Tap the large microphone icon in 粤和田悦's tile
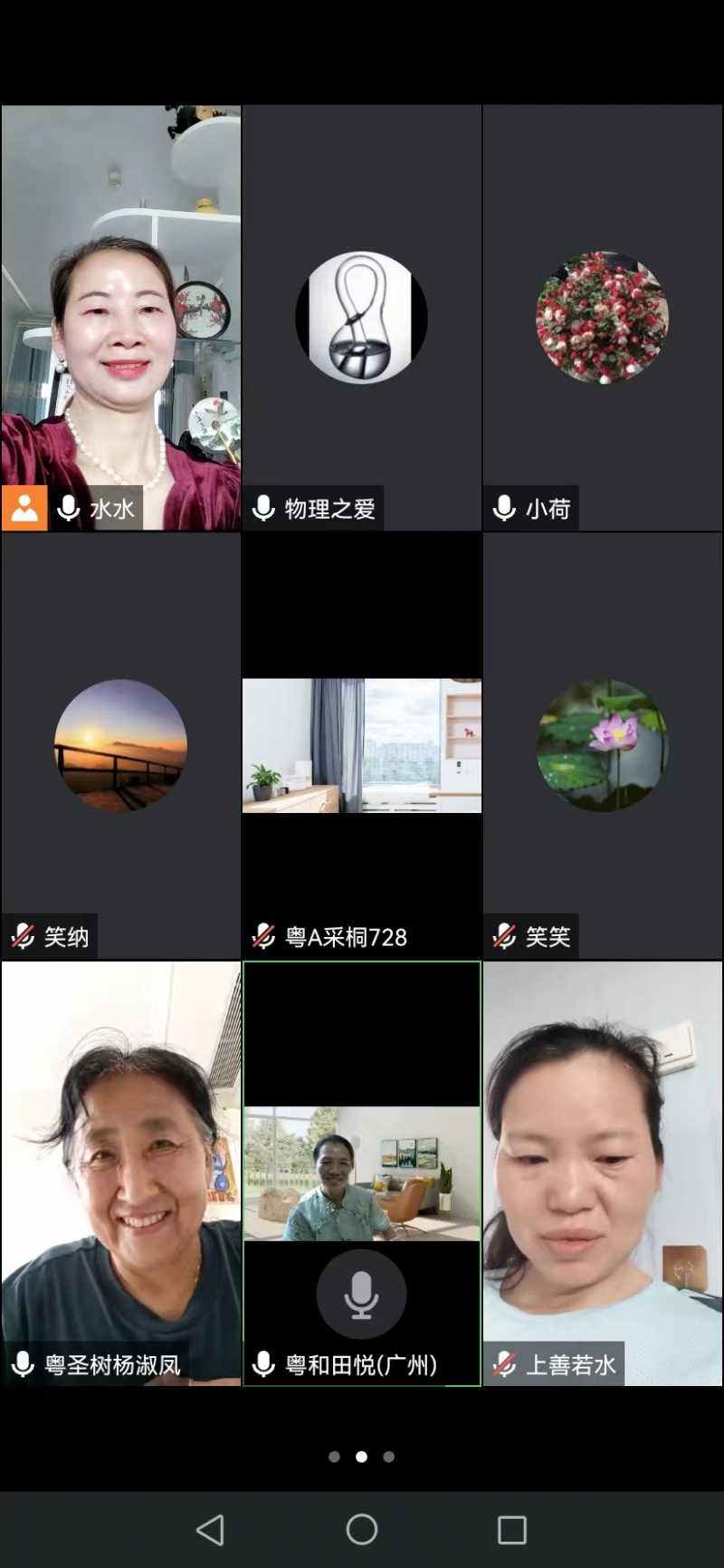This screenshot has width=724, height=1568. (x=361, y=1295)
